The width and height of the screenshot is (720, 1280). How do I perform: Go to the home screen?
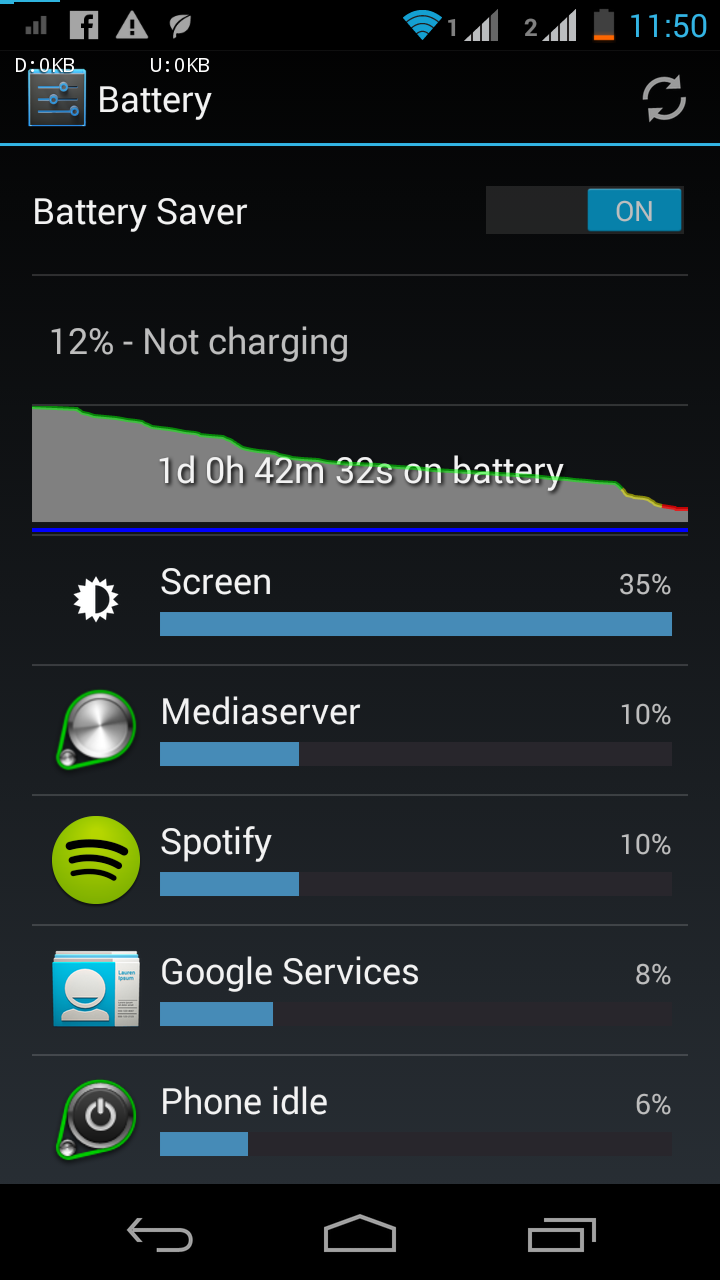pos(360,1234)
